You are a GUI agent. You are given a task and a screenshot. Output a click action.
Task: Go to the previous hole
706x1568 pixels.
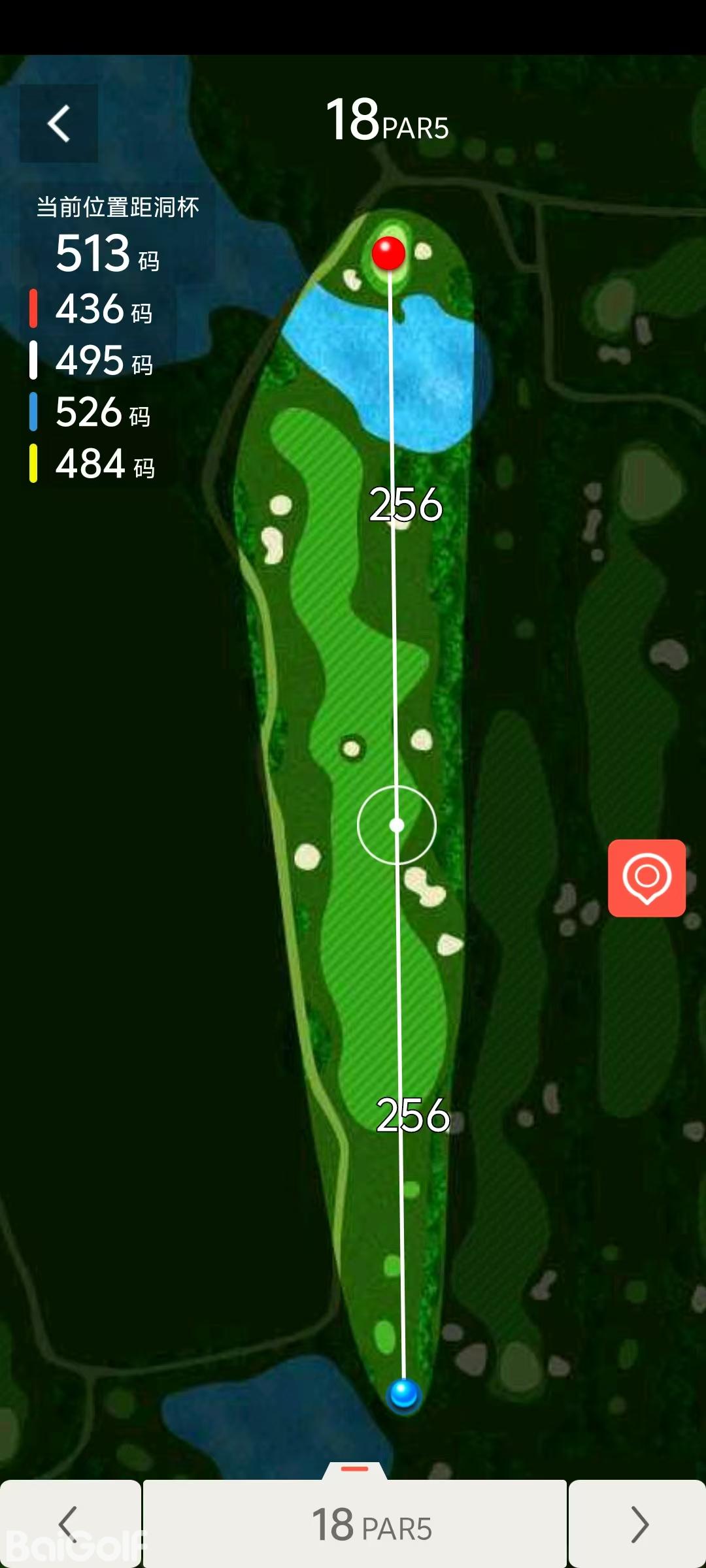click(x=69, y=1523)
